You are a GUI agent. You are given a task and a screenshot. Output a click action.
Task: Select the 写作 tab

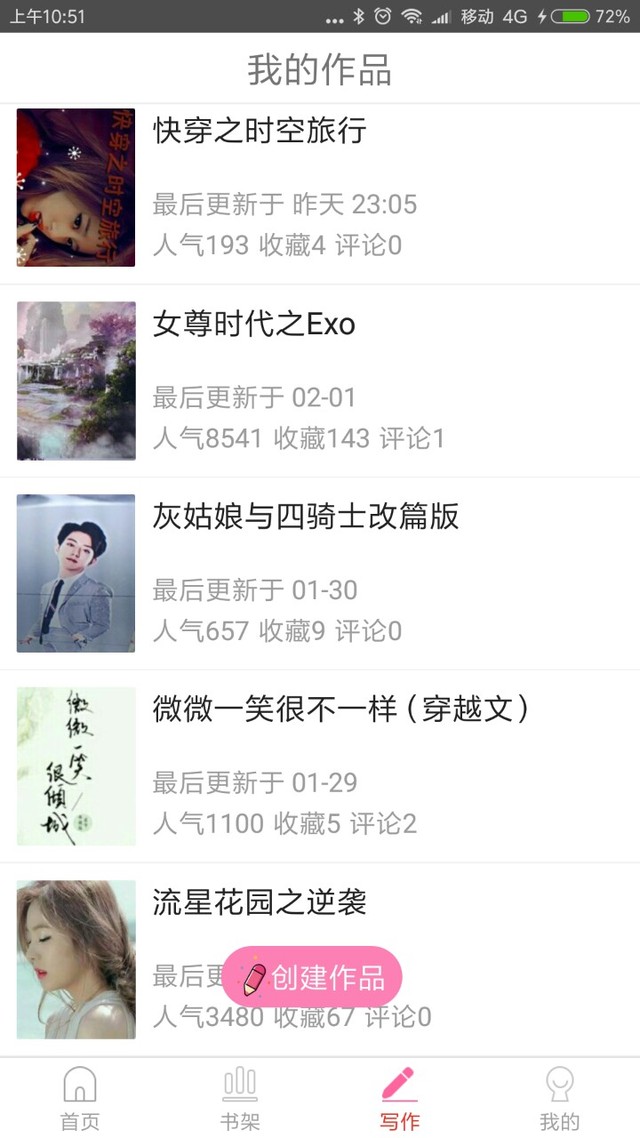pyautogui.click(x=399, y=1098)
